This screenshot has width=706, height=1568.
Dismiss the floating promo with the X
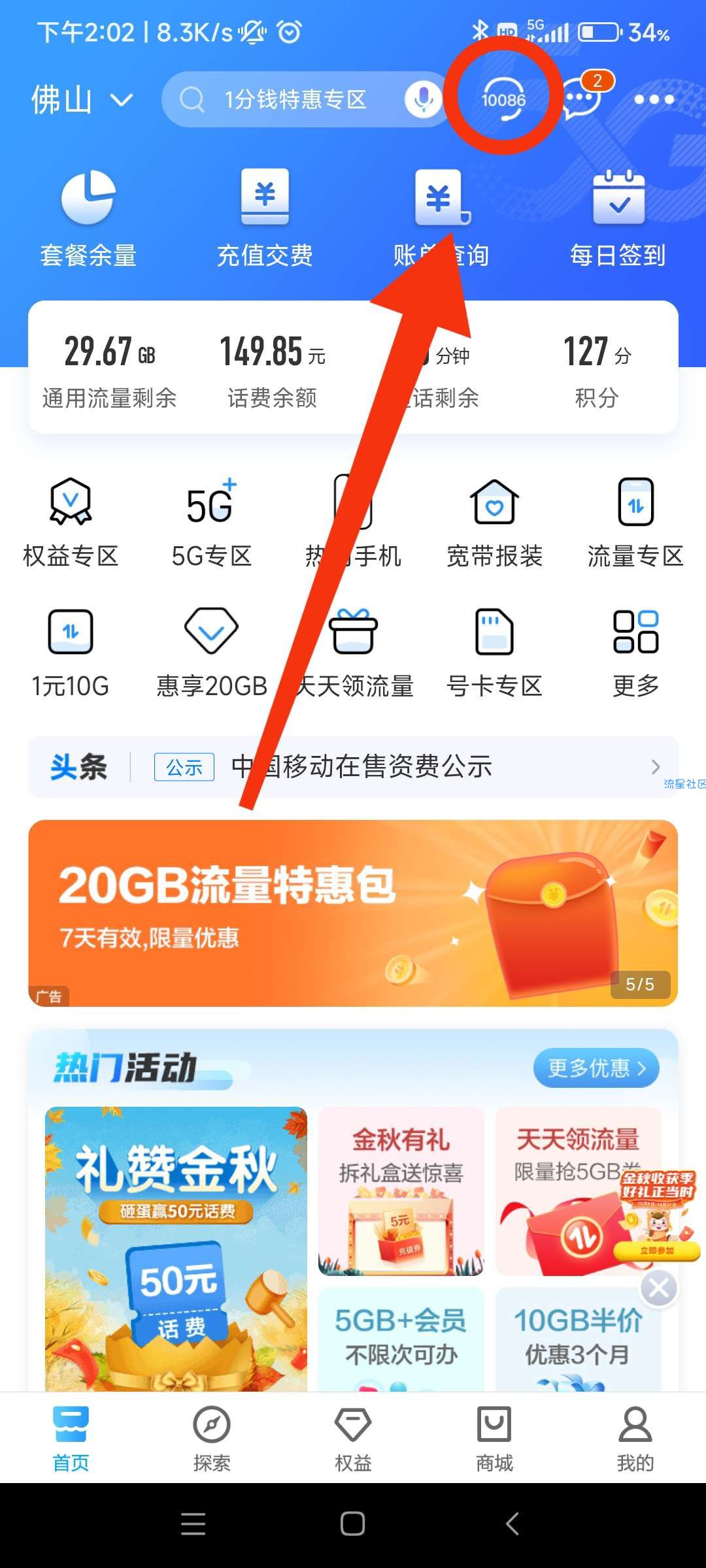658,1288
